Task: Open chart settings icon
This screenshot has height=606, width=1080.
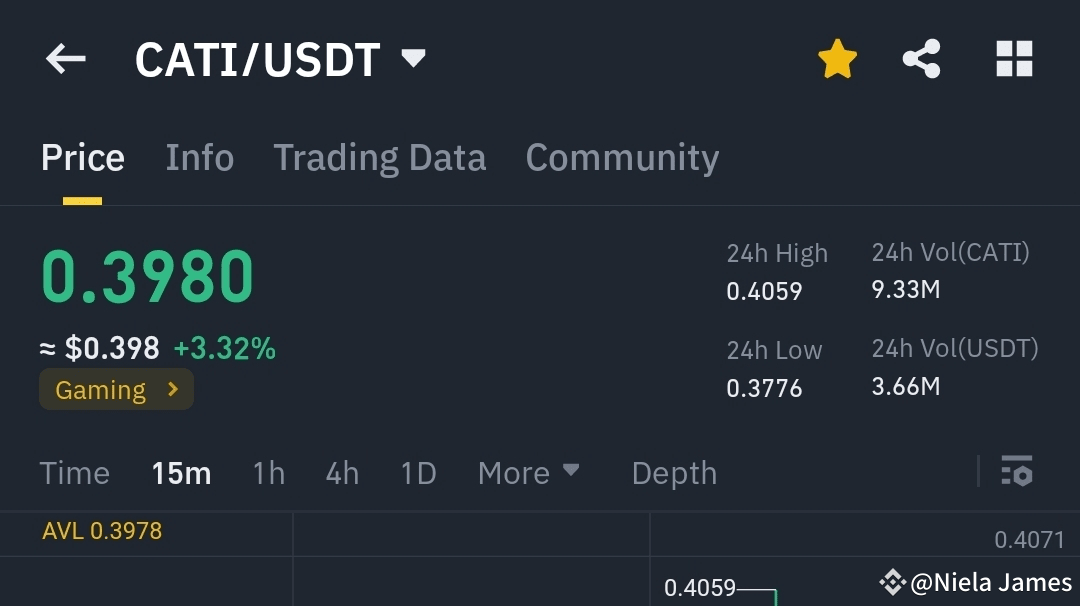Action: 1017,471
